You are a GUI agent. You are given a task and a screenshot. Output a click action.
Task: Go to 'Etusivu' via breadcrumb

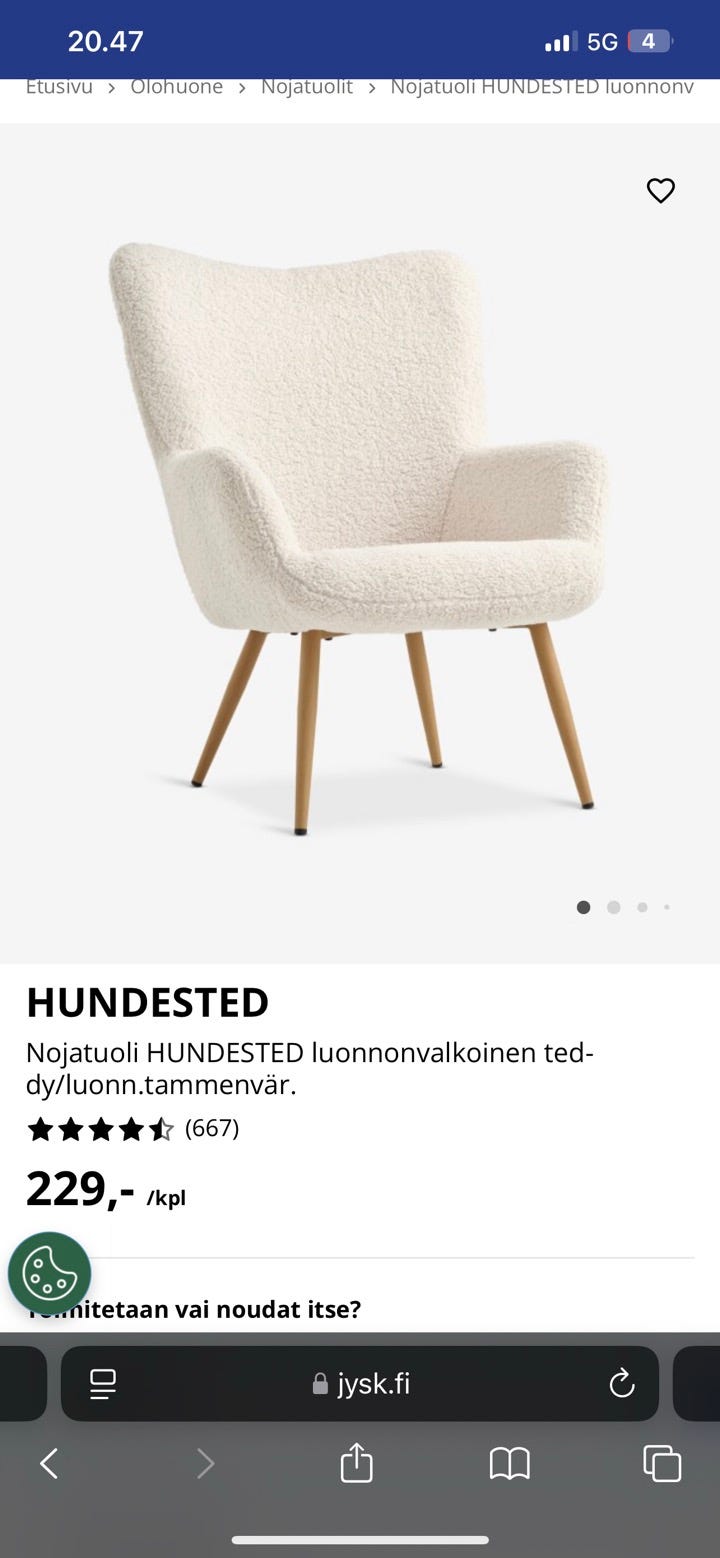coord(58,87)
